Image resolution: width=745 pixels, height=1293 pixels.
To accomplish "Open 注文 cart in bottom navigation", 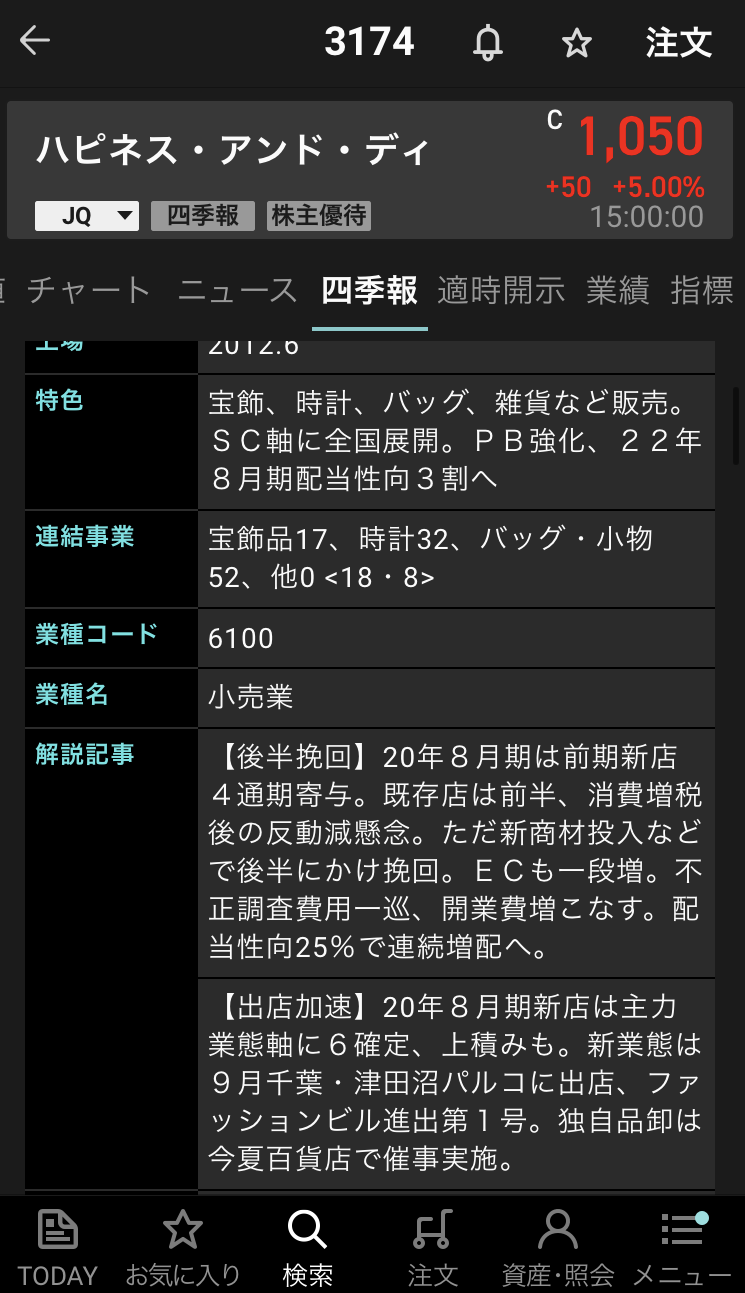I will click(432, 1246).
